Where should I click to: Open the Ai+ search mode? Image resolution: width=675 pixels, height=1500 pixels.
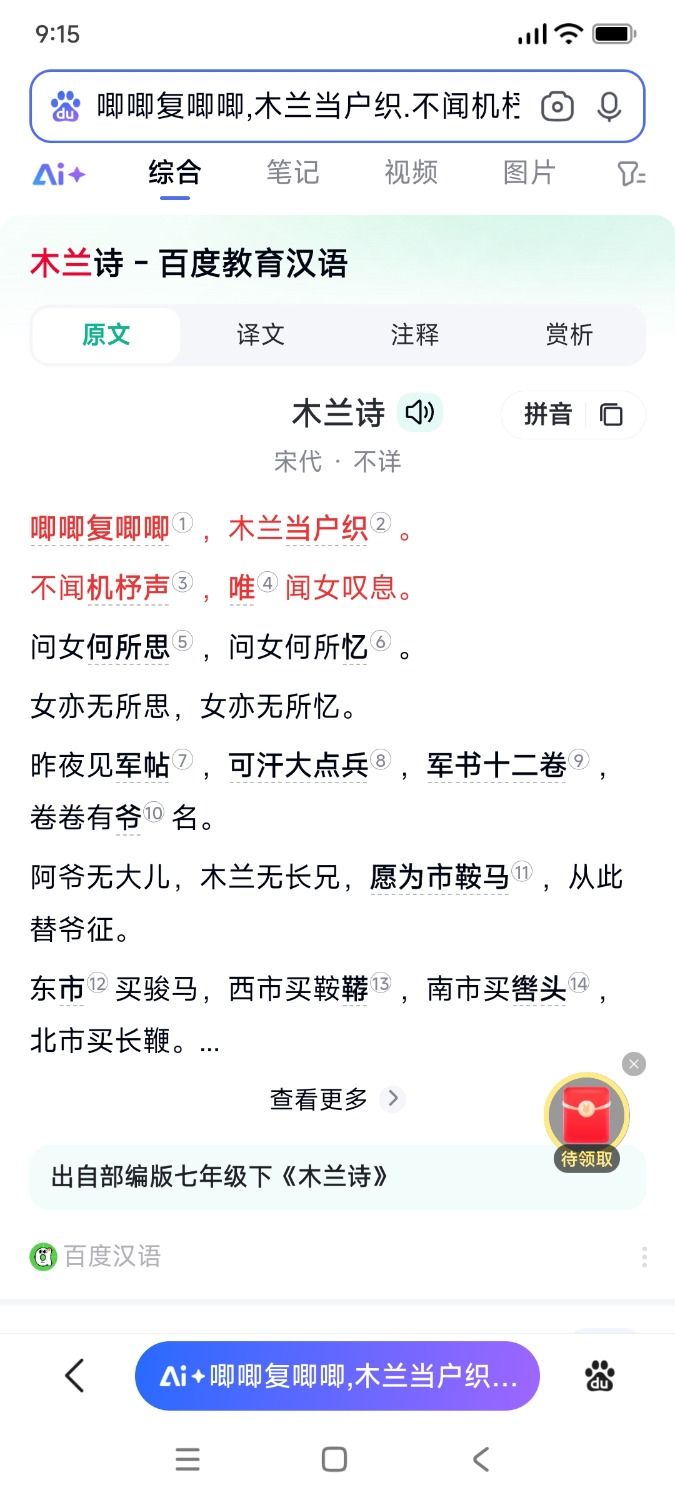click(x=59, y=174)
